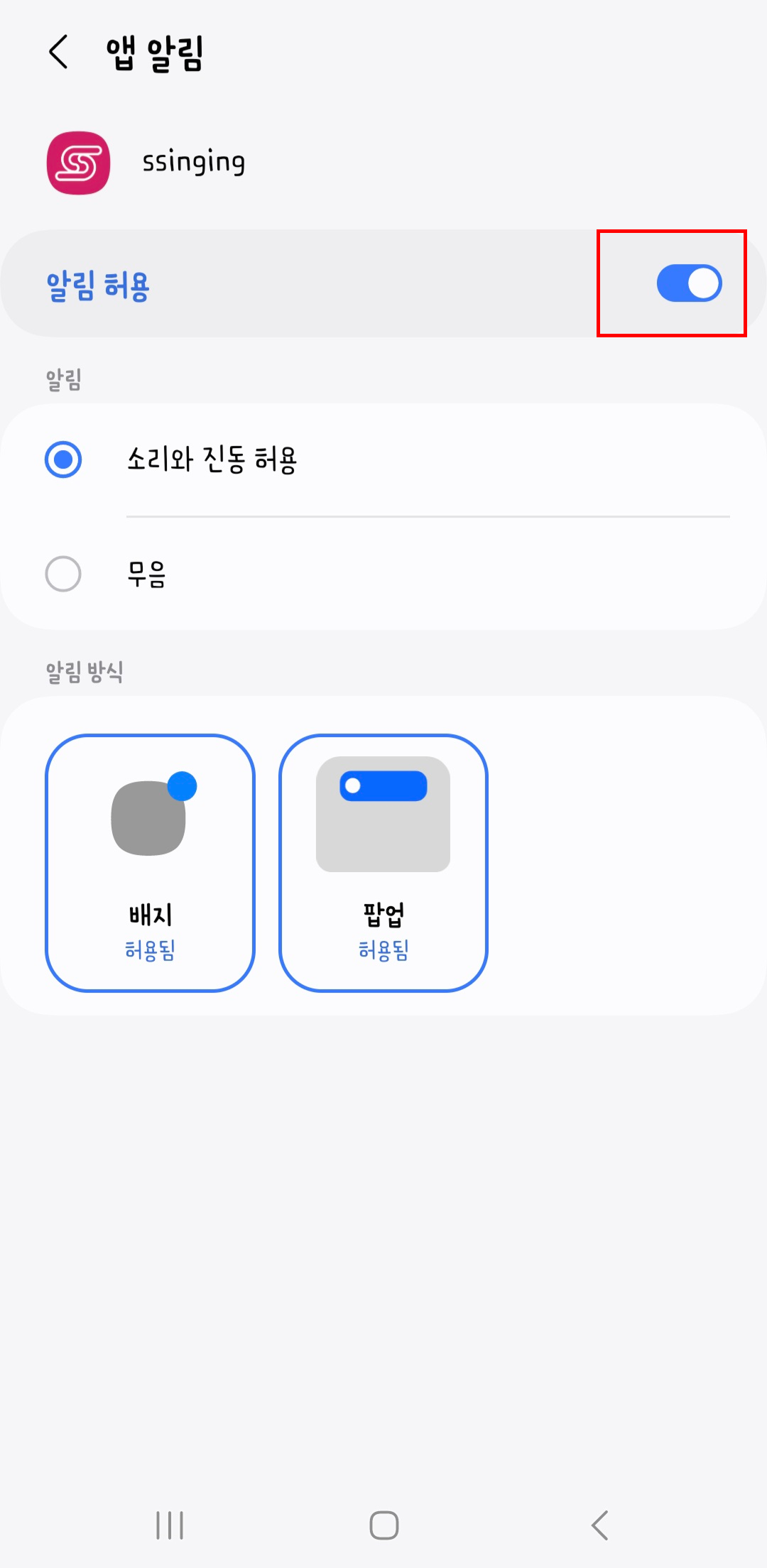Image resolution: width=767 pixels, height=1568 pixels.
Task: Toggle the 팝업 notification style
Action: pos(383,862)
